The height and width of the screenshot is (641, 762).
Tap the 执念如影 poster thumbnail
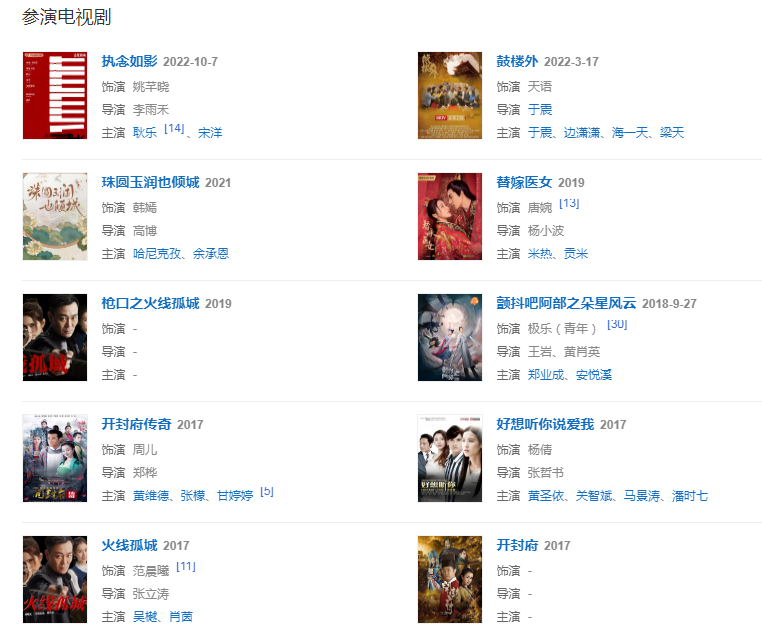[54, 95]
